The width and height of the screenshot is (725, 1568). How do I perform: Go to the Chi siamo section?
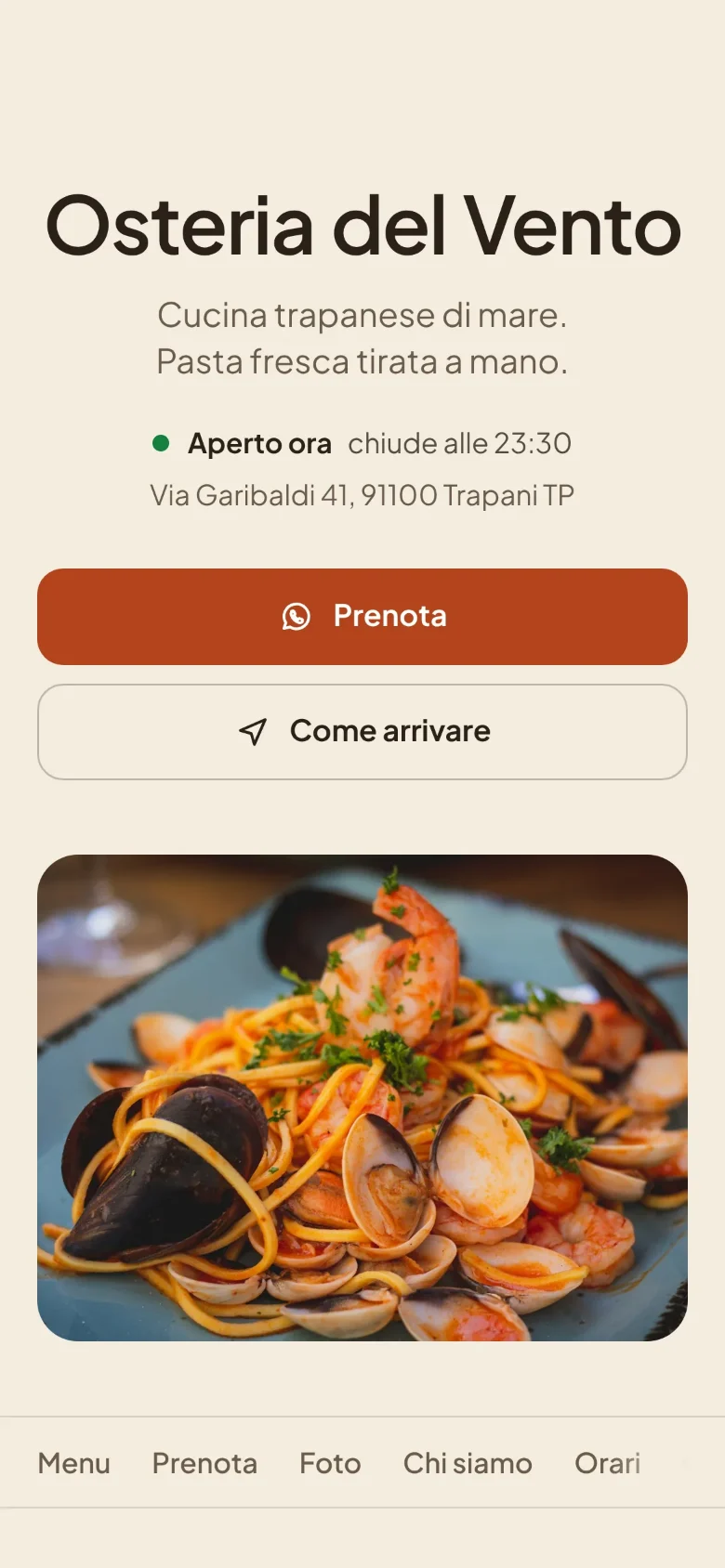pyautogui.click(x=468, y=1463)
